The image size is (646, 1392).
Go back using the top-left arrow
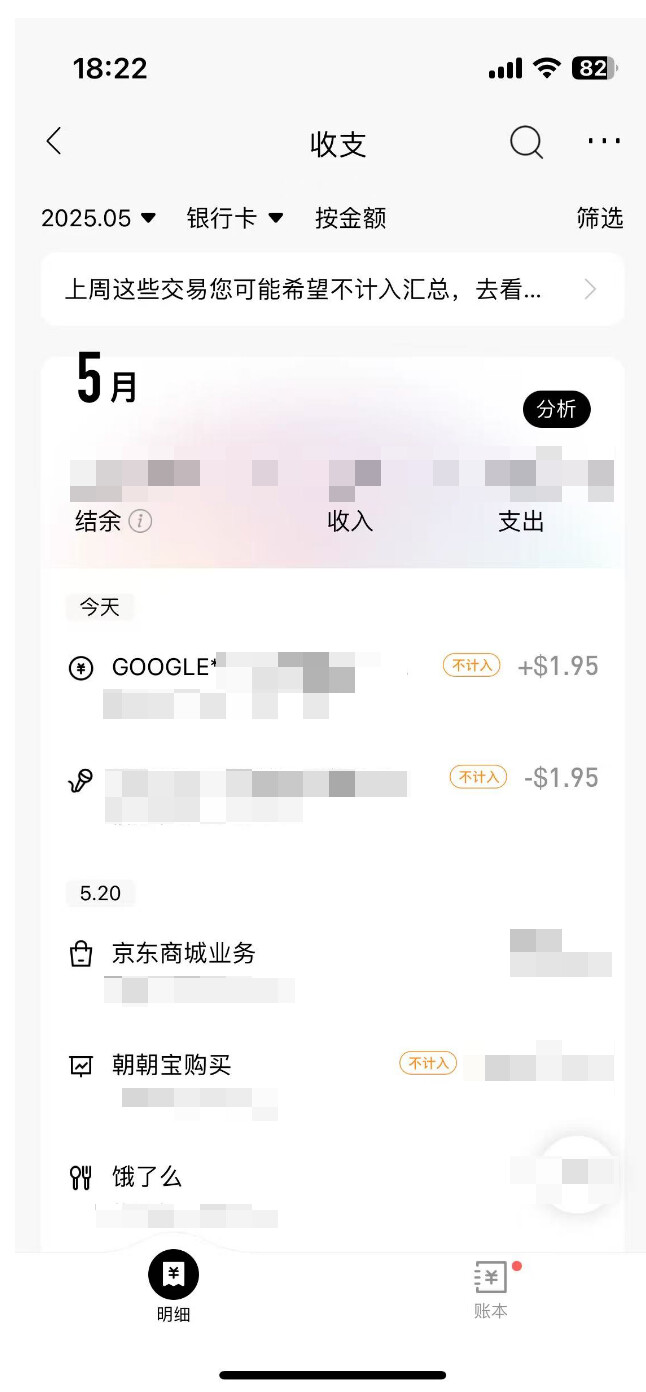point(54,142)
